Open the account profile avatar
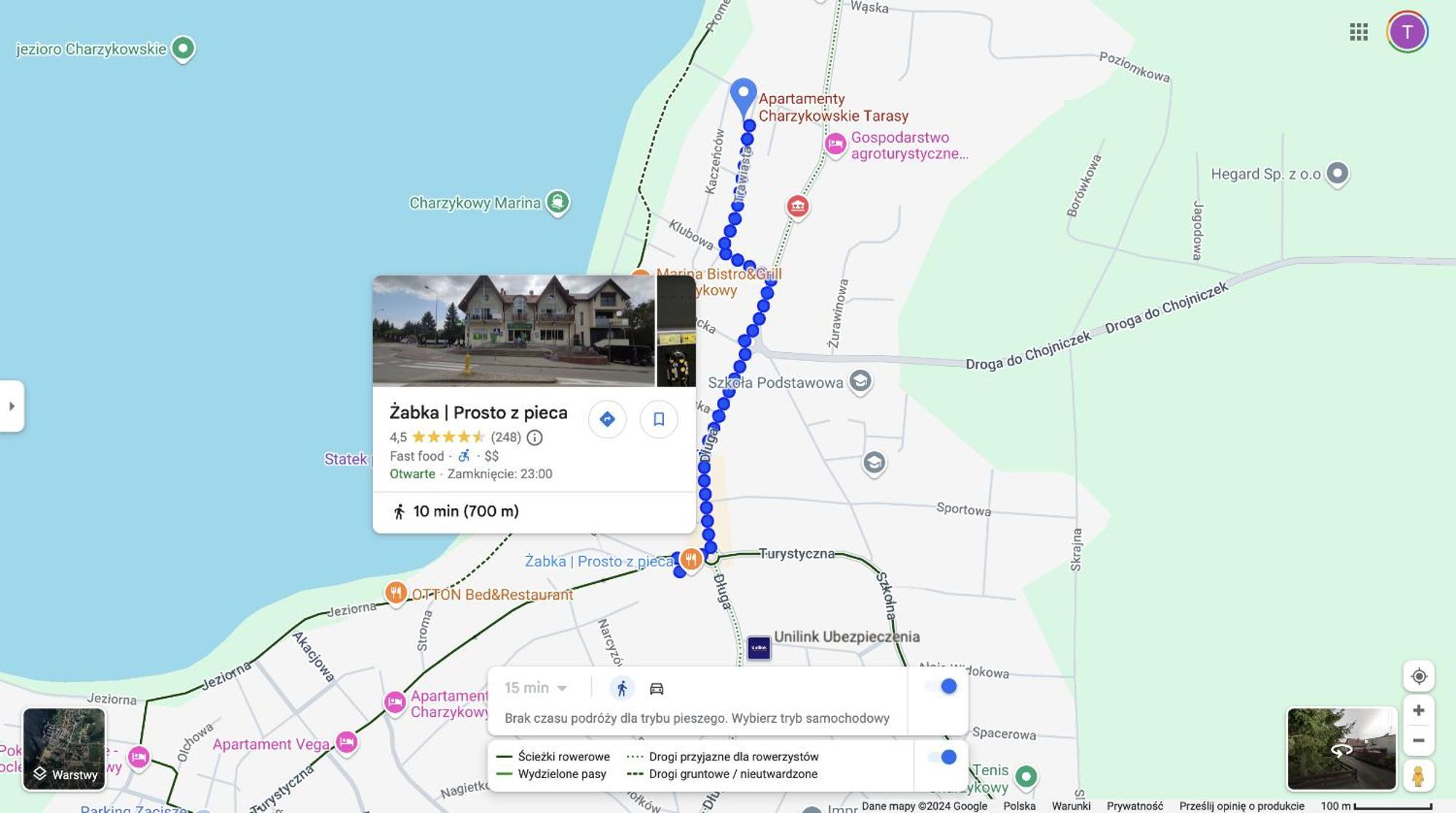 1406,32
